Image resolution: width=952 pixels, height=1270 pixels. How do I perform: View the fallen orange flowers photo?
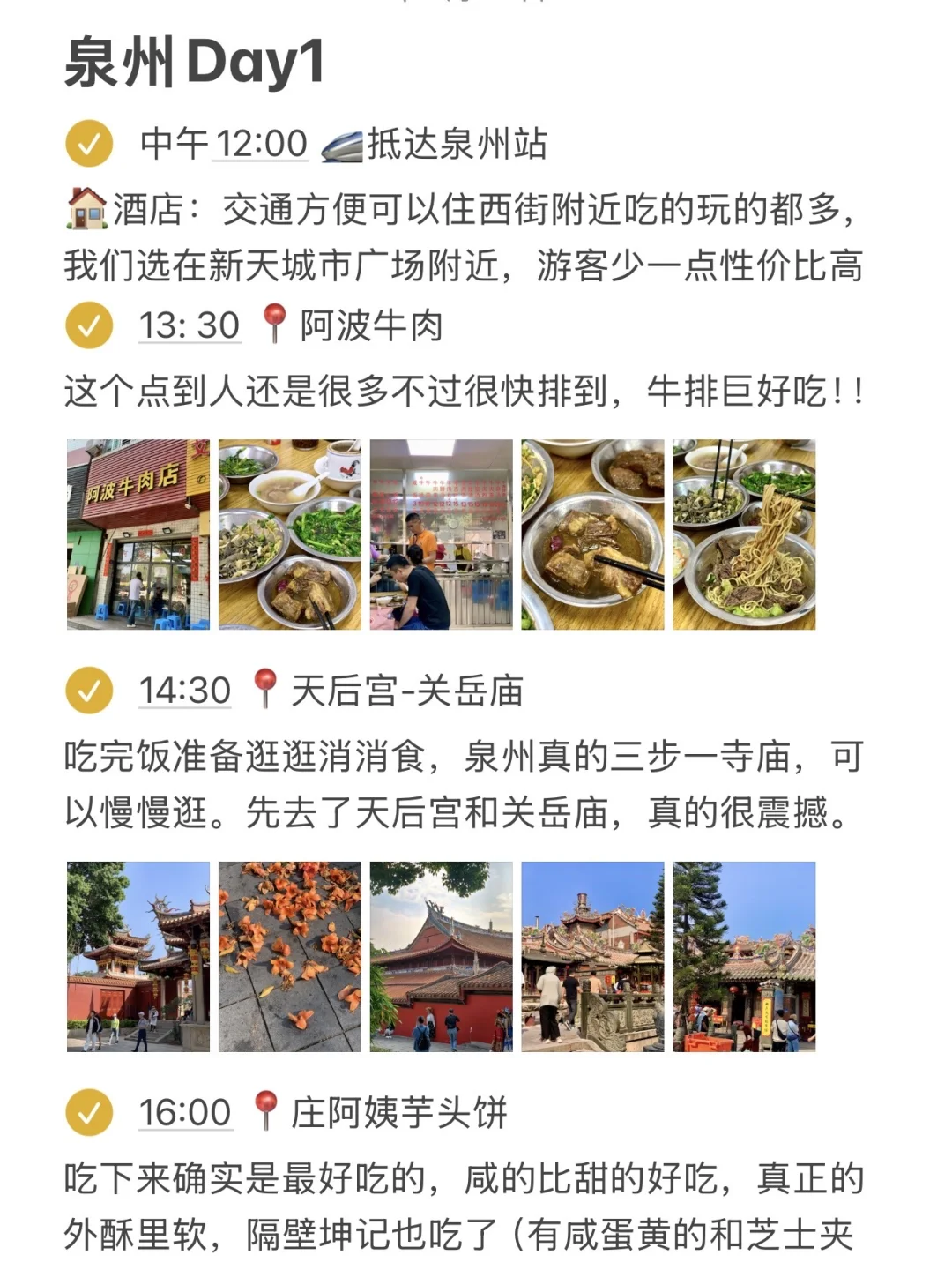[290, 957]
